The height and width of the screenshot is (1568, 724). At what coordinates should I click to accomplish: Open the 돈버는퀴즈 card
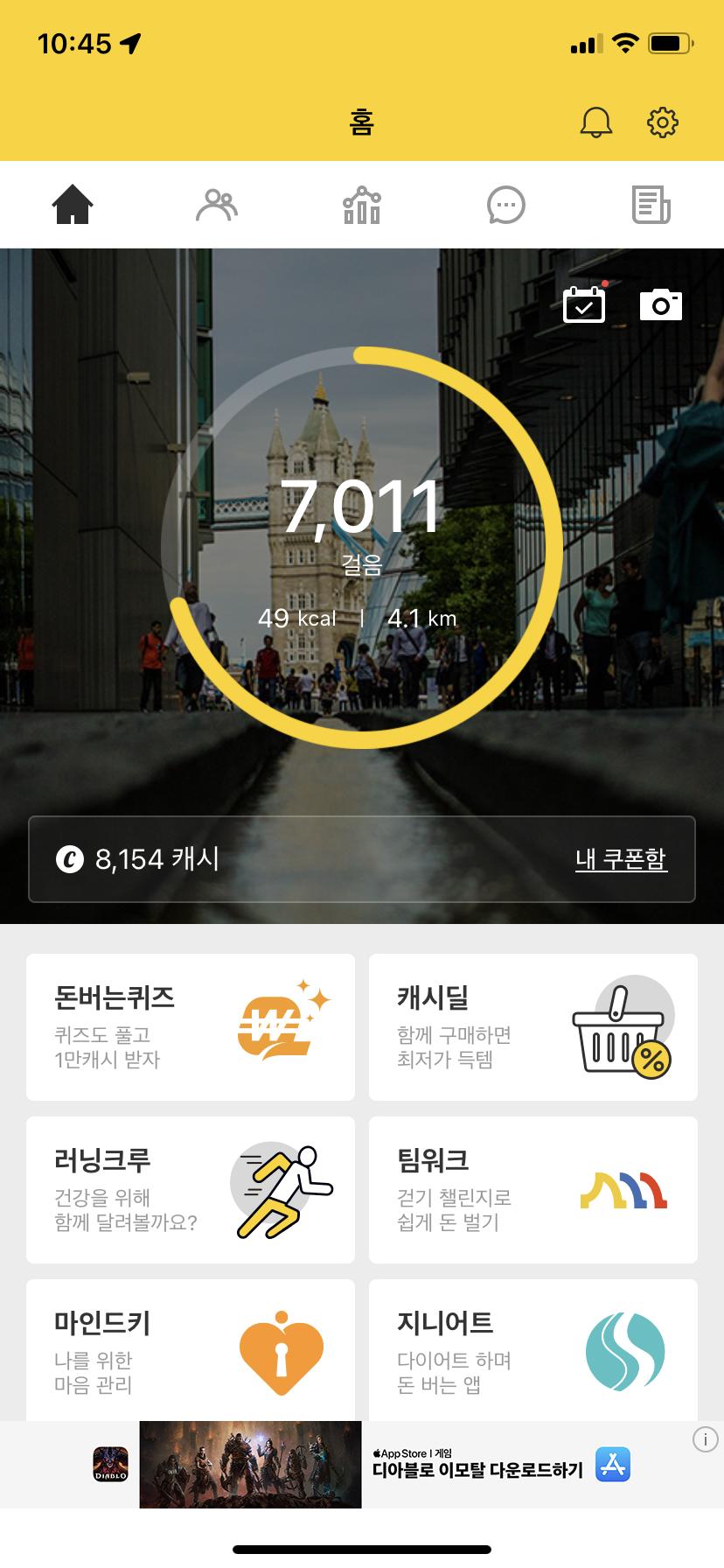click(191, 1027)
